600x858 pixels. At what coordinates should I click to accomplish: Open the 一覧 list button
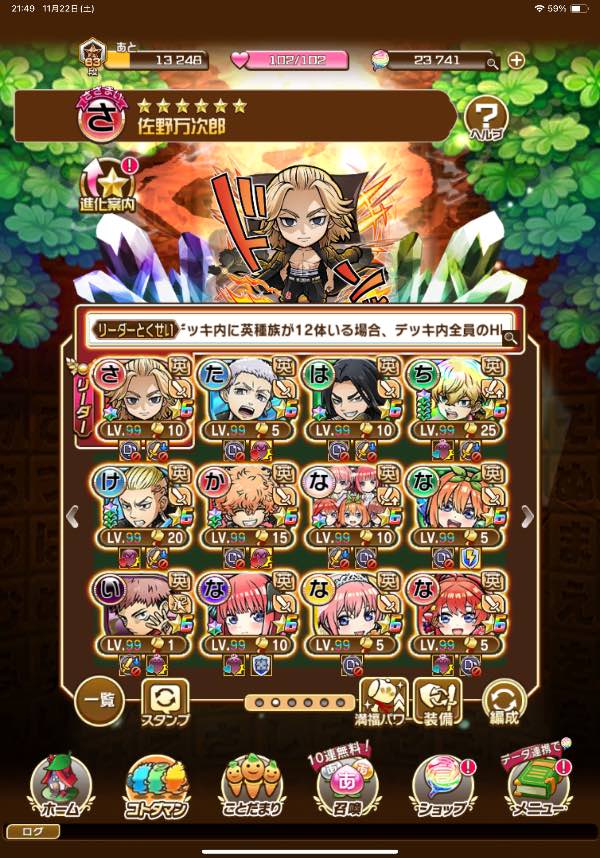pyautogui.click(x=100, y=700)
